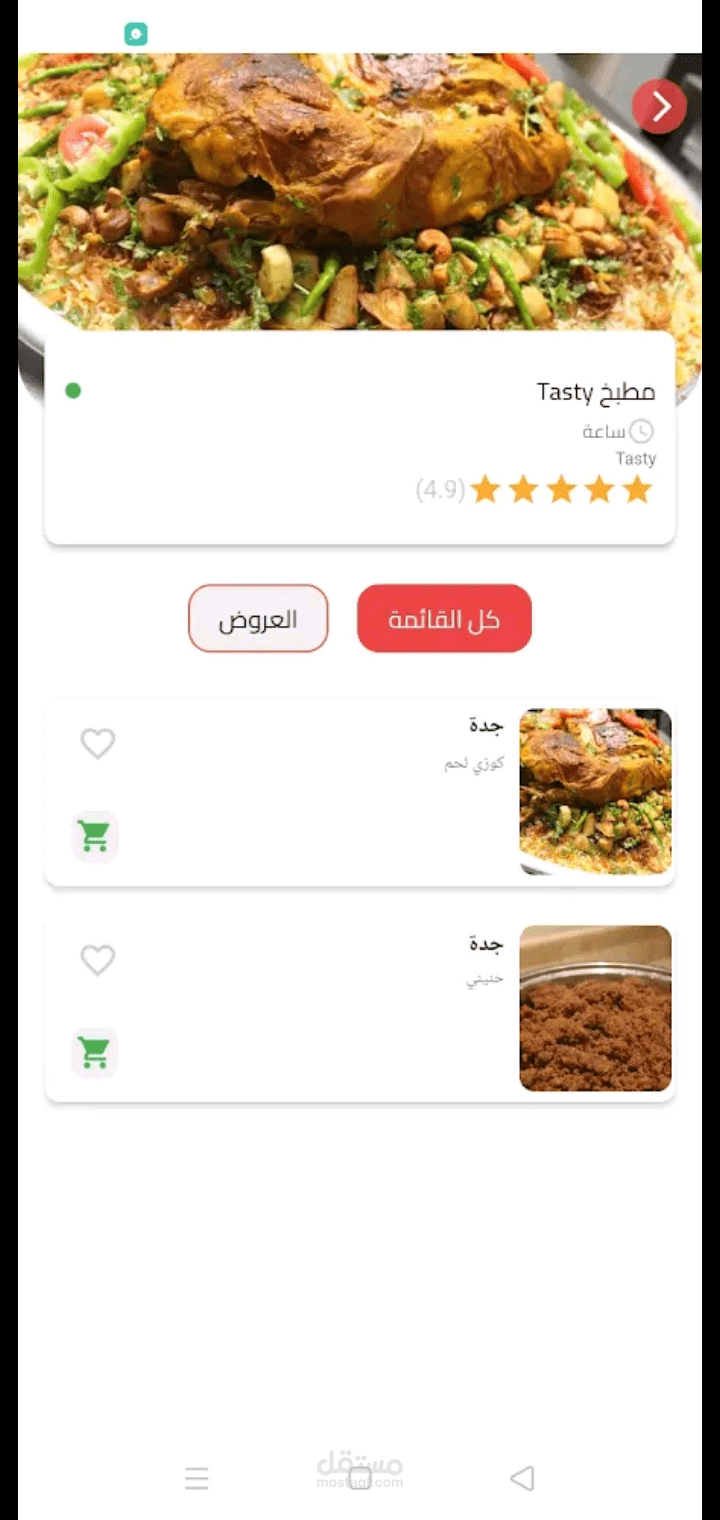This screenshot has width=720, height=1520.
Task: Add حنيني to the cart
Action: 94,1052
